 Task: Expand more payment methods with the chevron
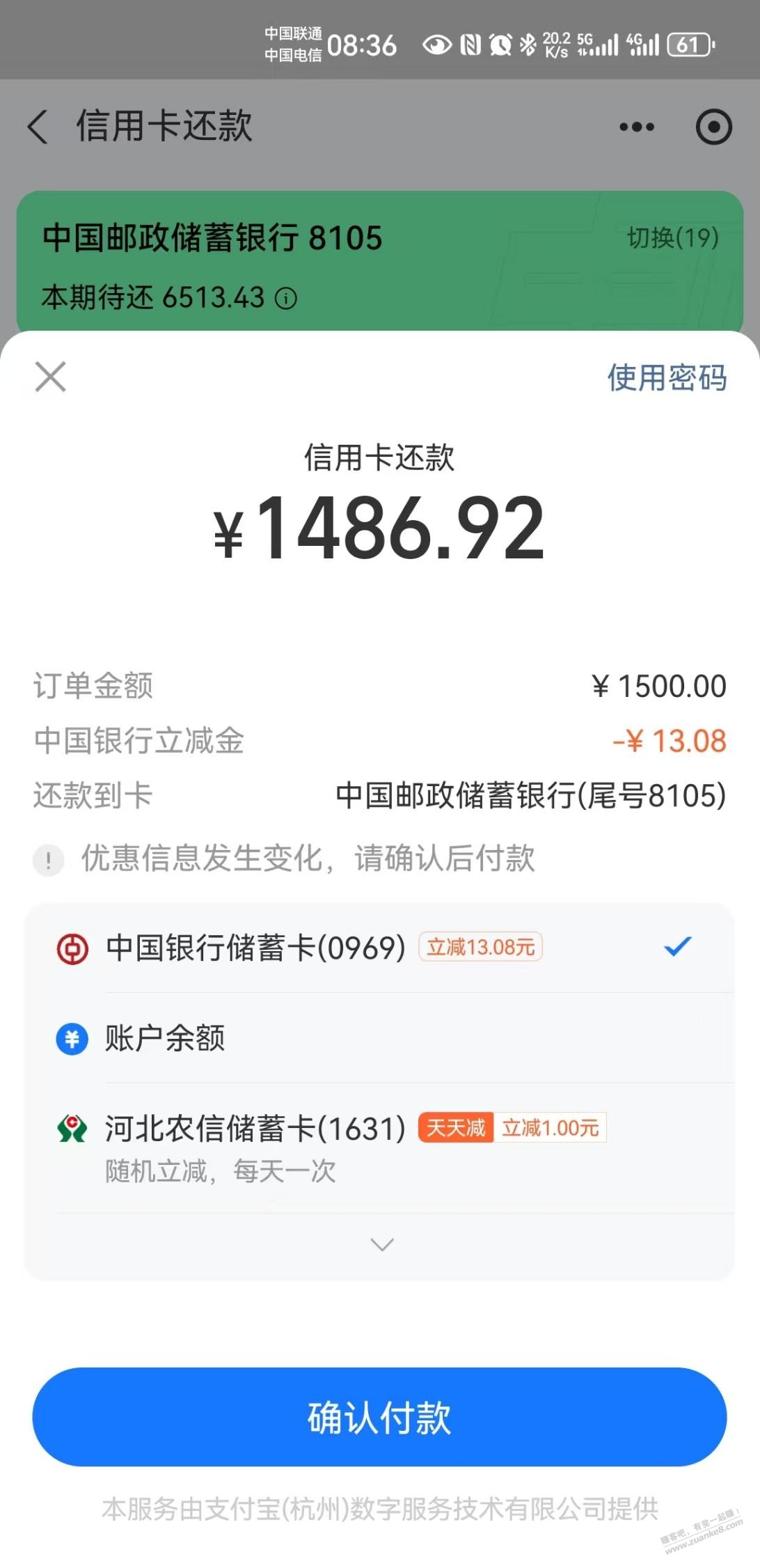(382, 1244)
